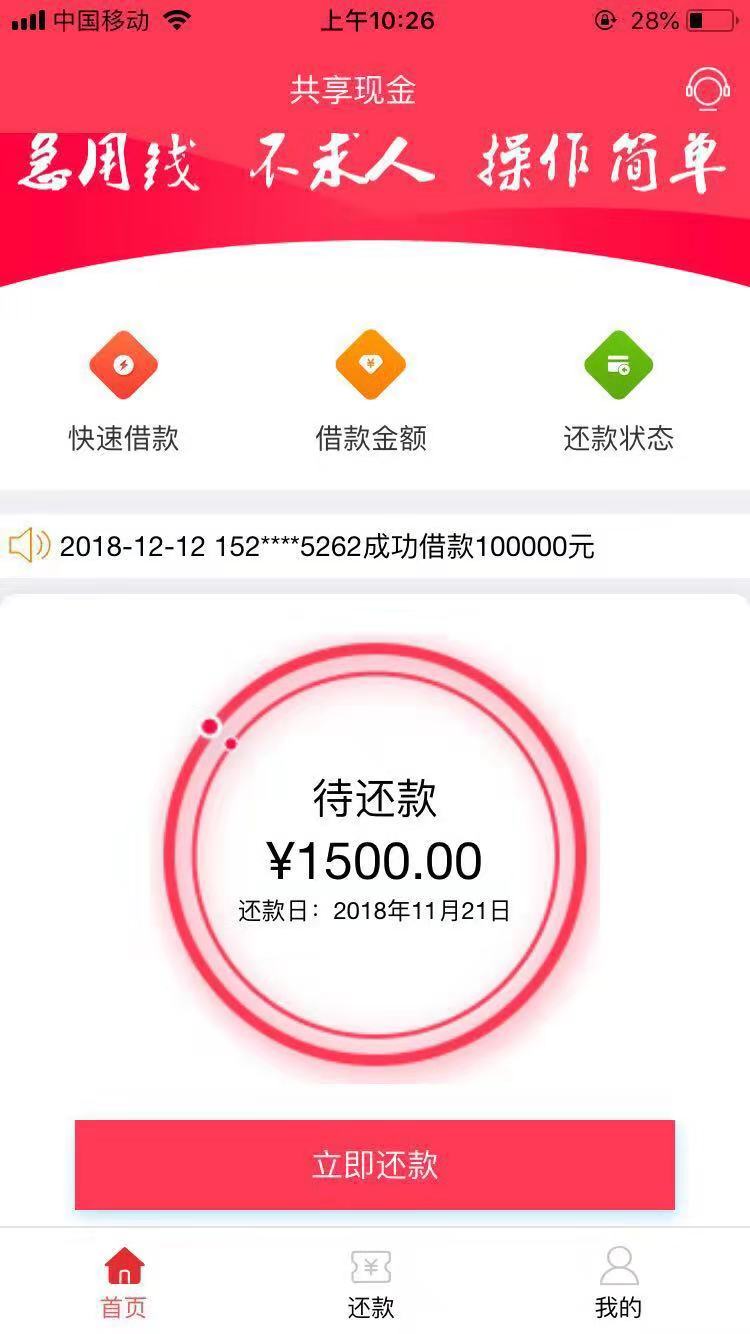Open the customer service headset icon
Image resolution: width=750 pixels, height=1334 pixels.
pyautogui.click(x=708, y=89)
